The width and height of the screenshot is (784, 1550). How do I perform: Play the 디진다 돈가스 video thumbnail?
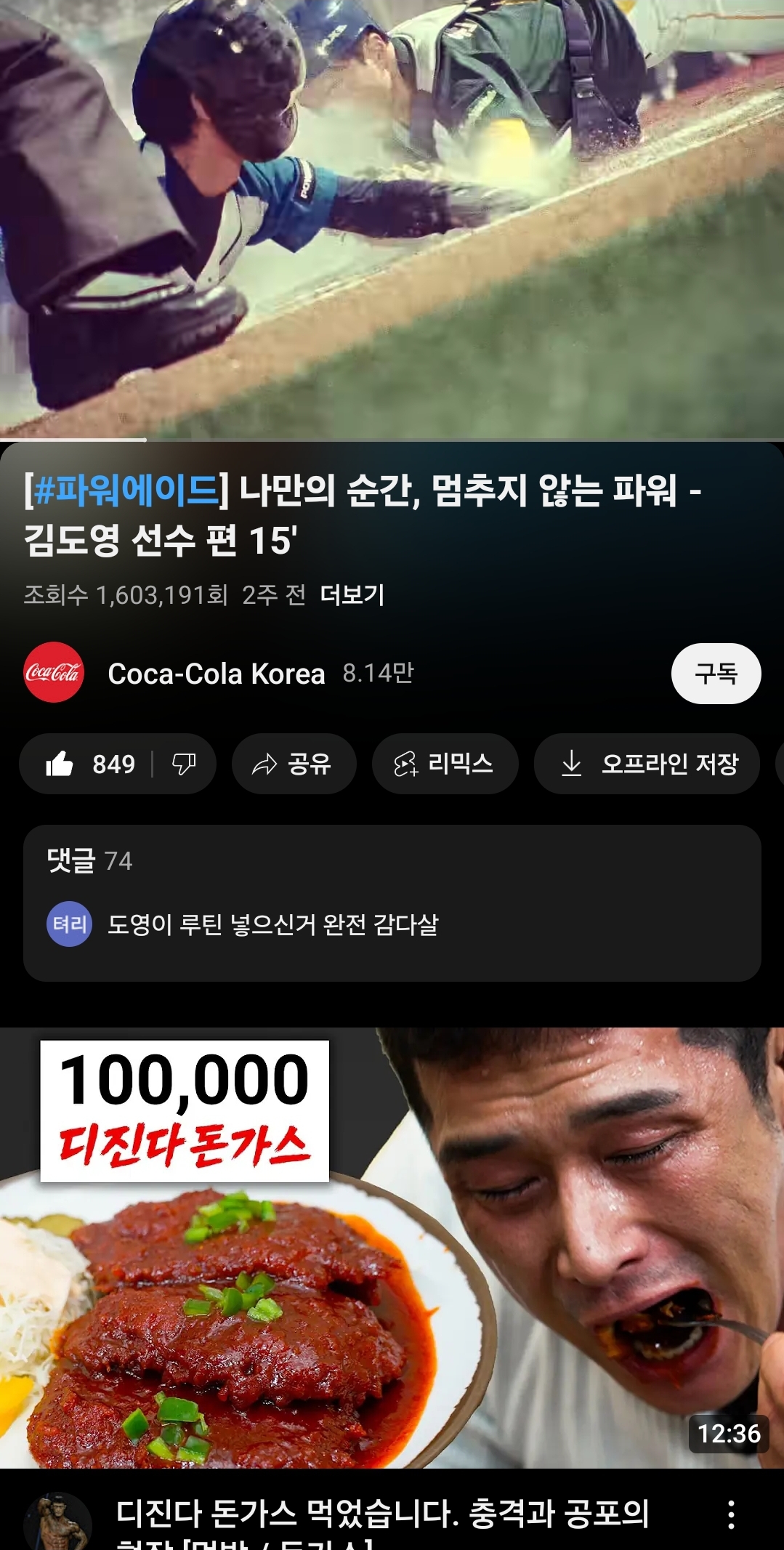[392, 1246]
